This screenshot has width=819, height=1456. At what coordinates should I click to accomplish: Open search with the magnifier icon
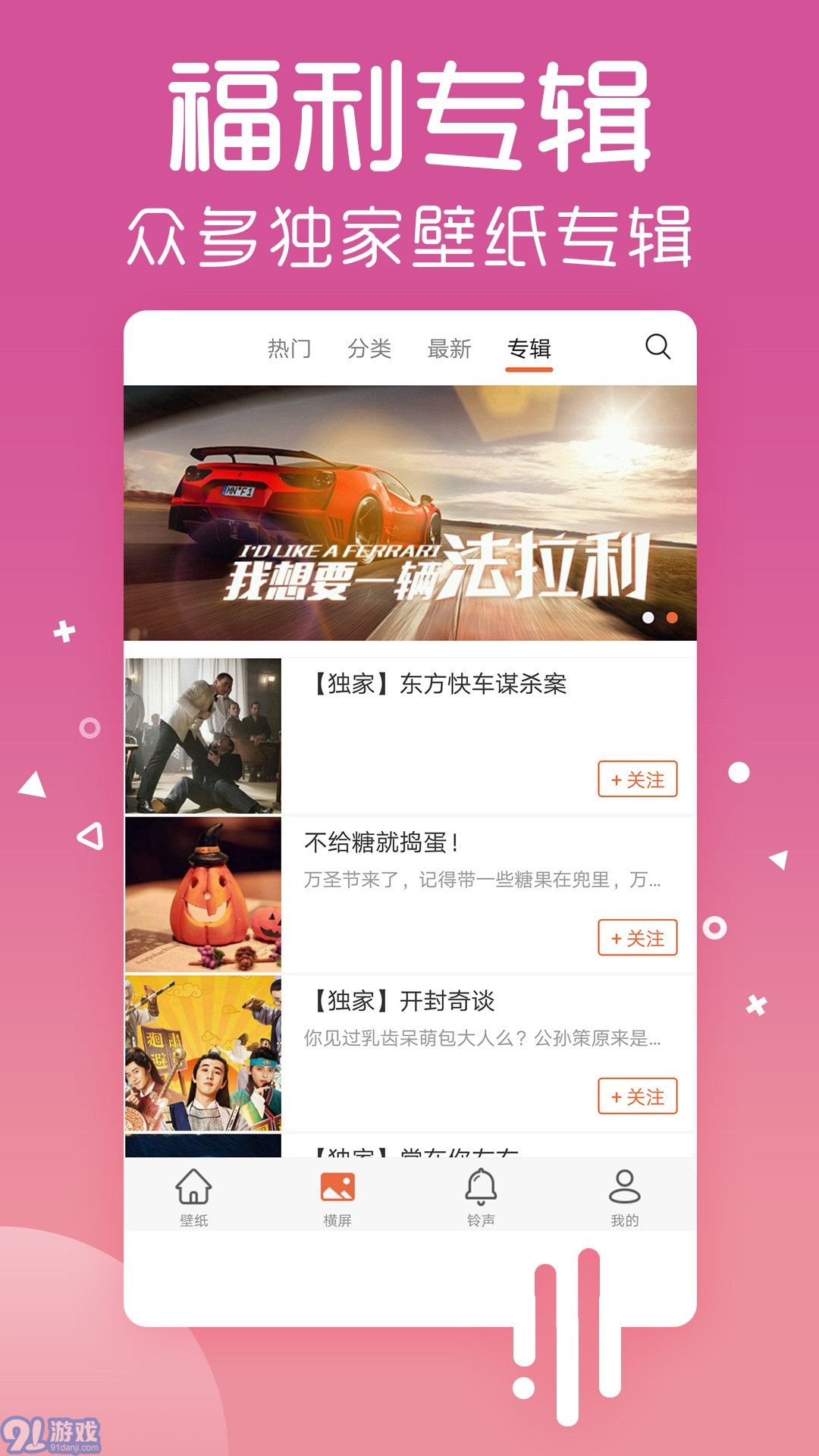click(660, 349)
